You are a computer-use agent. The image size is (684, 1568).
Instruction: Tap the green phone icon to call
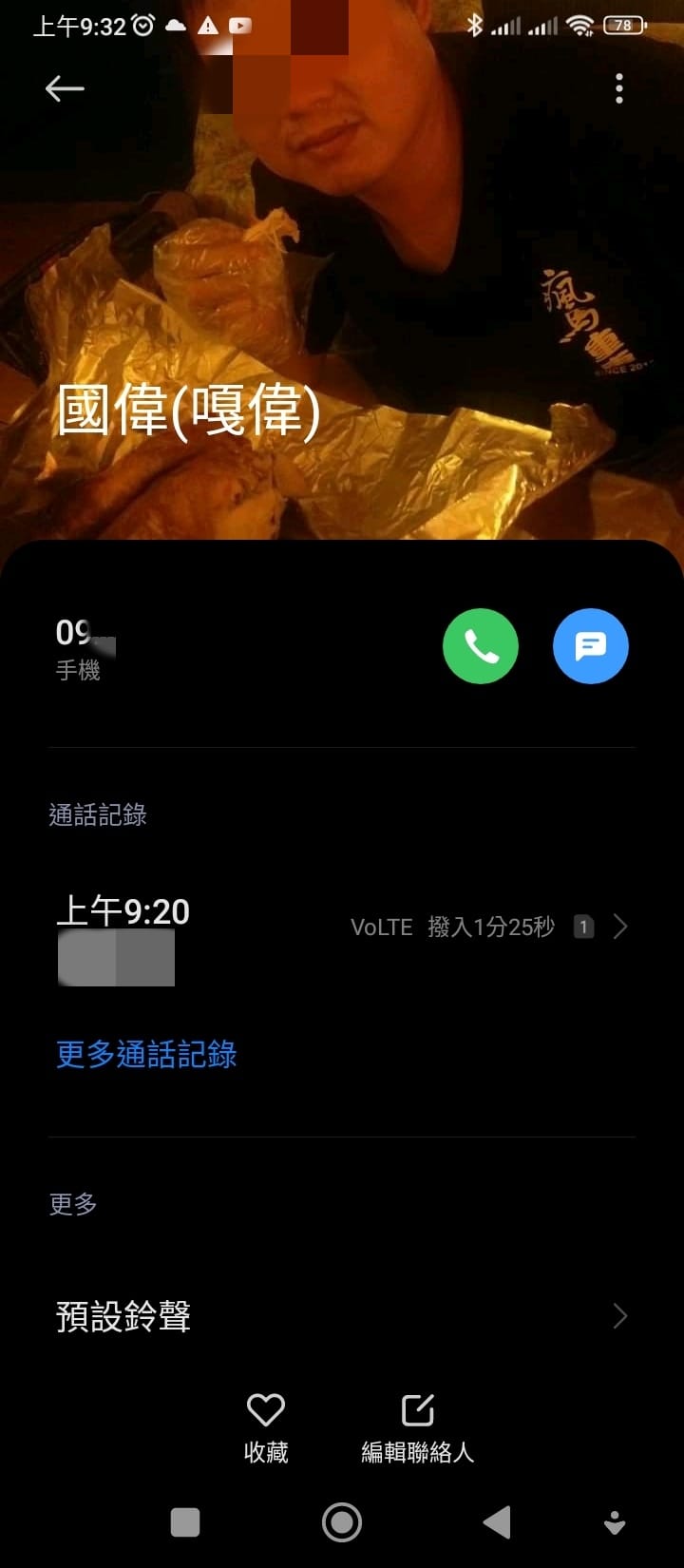481,646
